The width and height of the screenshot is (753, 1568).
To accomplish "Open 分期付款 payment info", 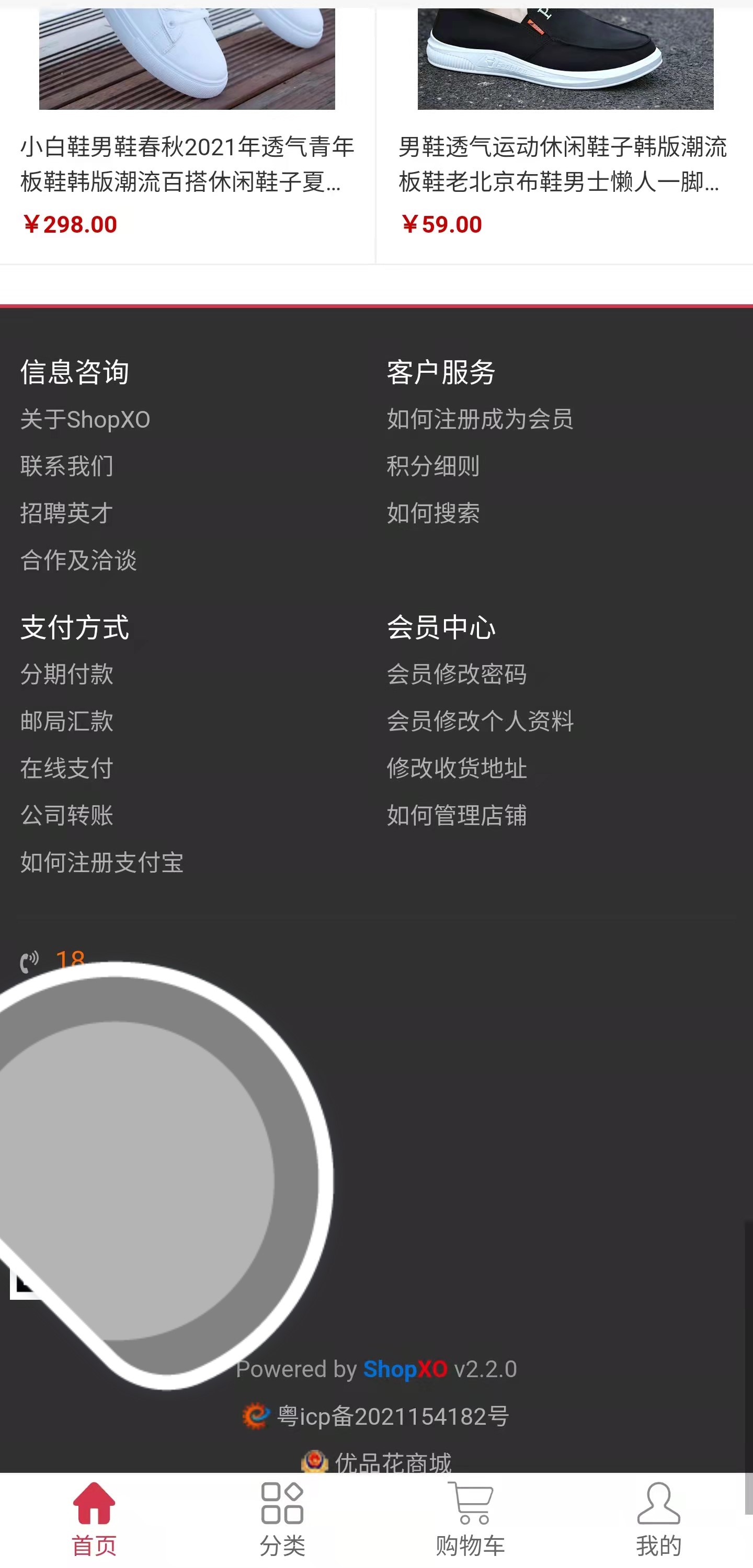I will (x=67, y=674).
